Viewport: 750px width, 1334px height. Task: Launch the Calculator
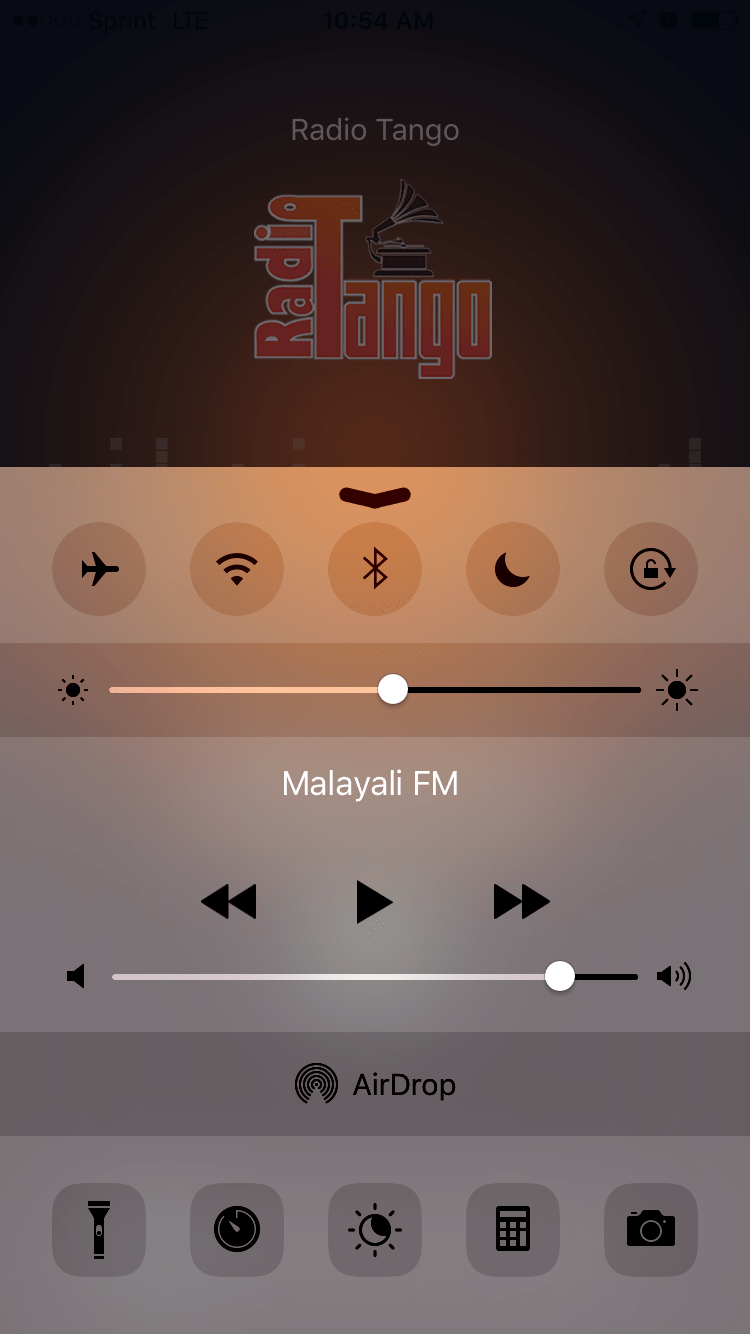[x=513, y=1229]
